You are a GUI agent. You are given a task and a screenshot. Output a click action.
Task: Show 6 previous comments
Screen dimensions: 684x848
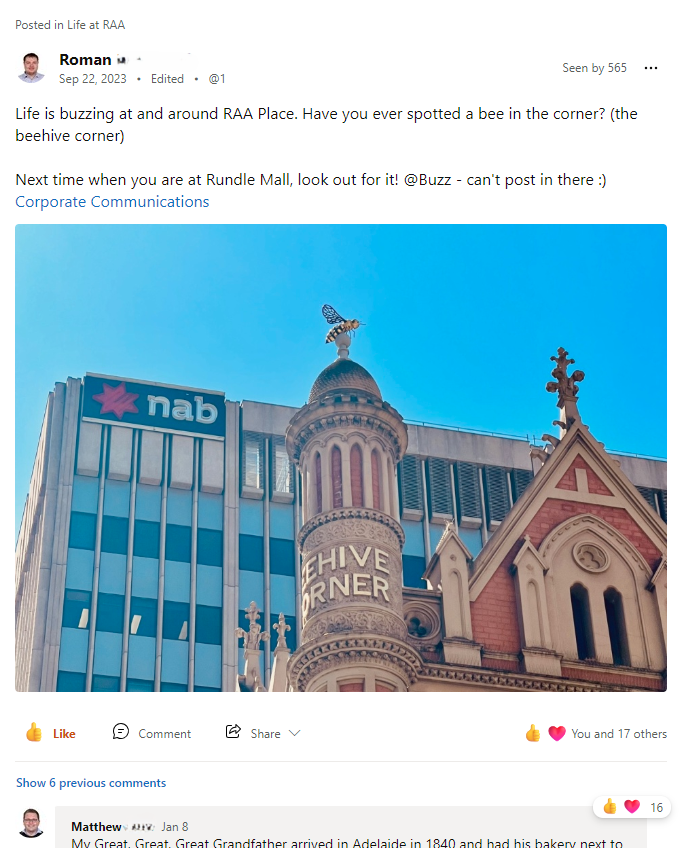point(91,783)
